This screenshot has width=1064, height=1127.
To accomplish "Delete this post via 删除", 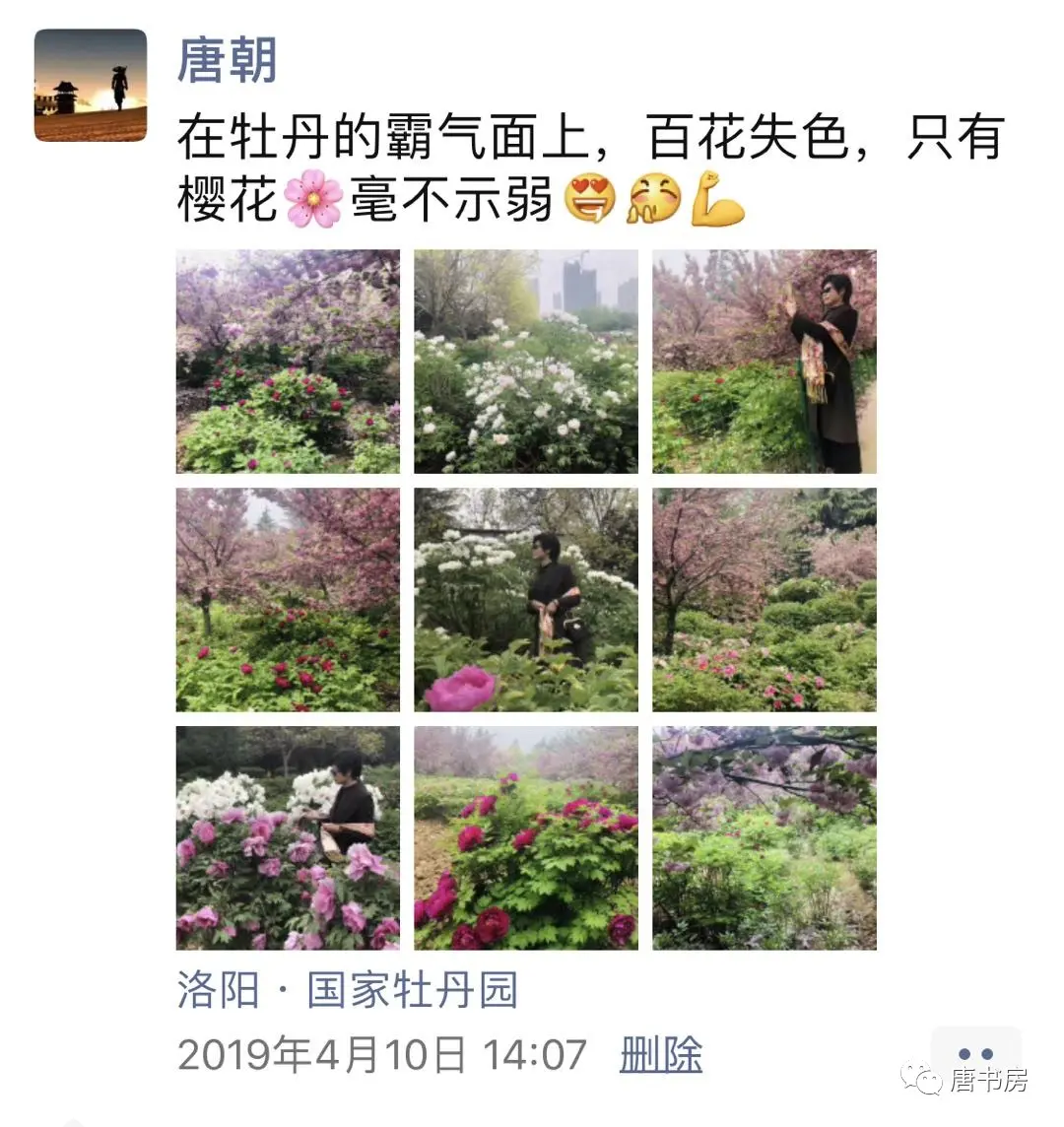I will click(660, 1055).
